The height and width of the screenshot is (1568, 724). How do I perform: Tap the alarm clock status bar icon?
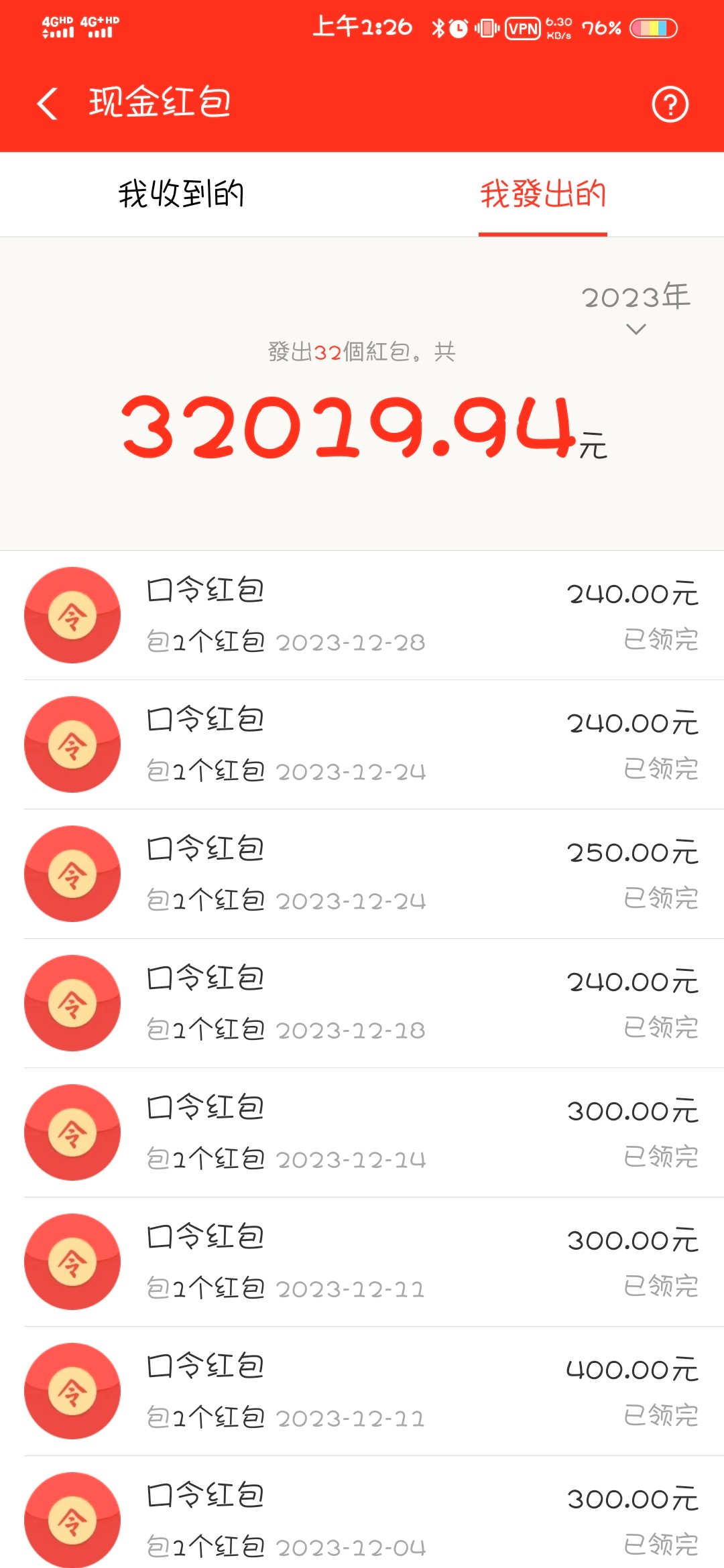pyautogui.click(x=459, y=28)
